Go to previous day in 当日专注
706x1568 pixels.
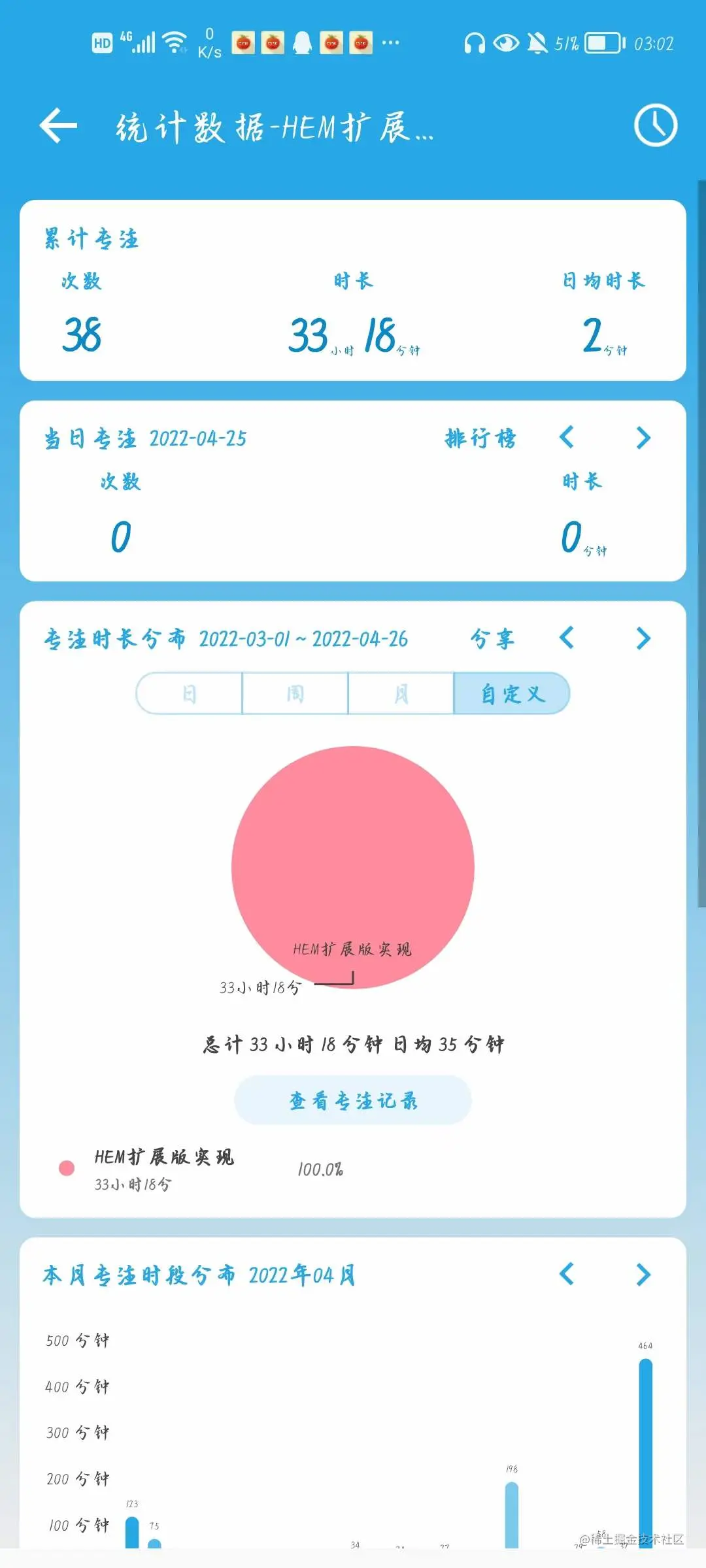tap(567, 437)
